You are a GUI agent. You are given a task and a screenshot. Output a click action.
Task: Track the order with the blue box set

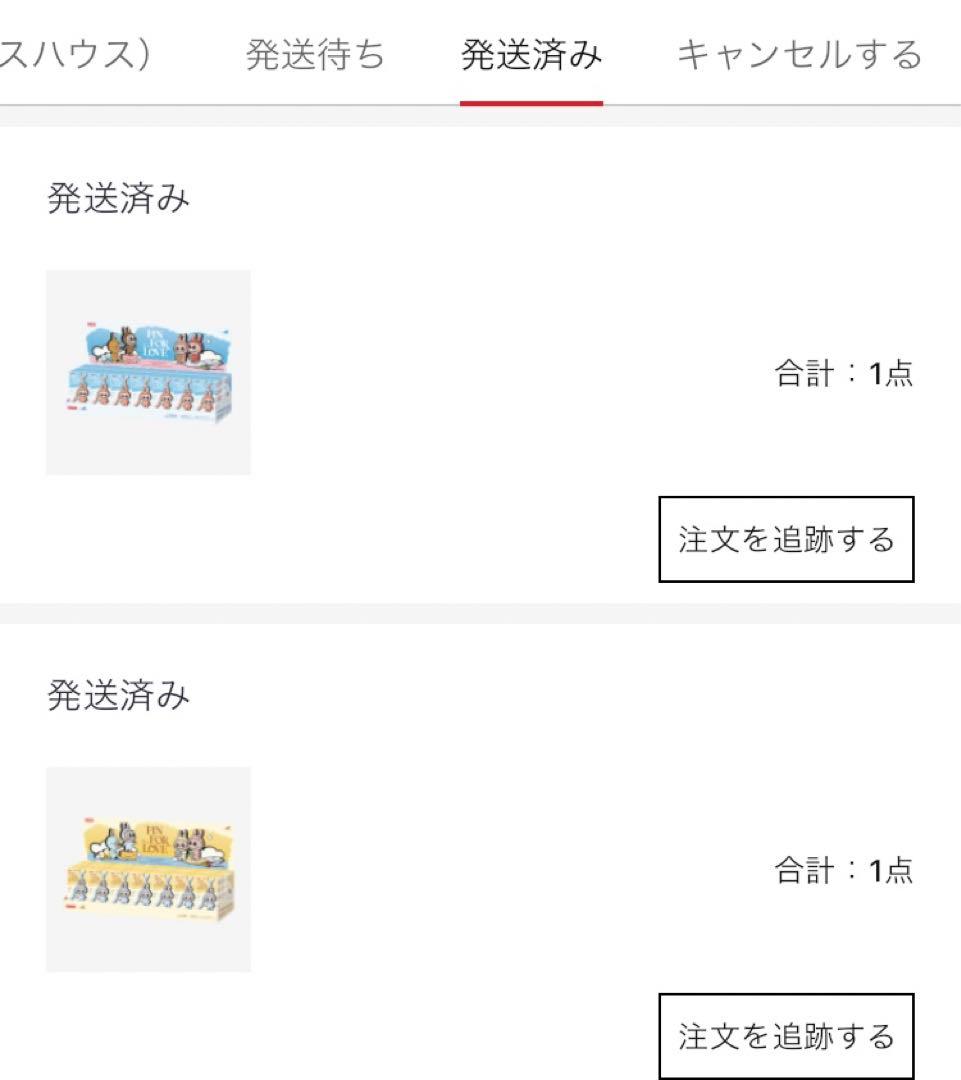click(x=786, y=540)
